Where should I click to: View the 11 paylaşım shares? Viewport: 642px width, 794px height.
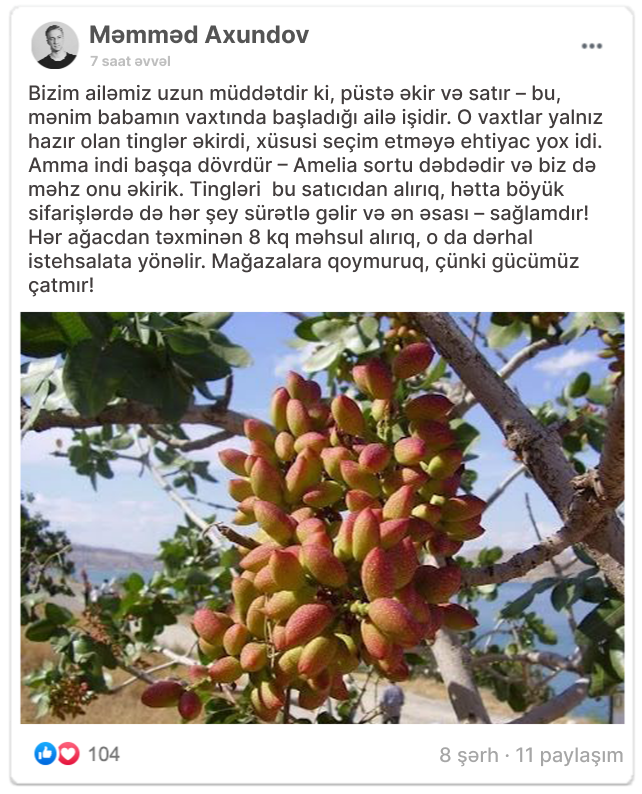tap(569, 755)
